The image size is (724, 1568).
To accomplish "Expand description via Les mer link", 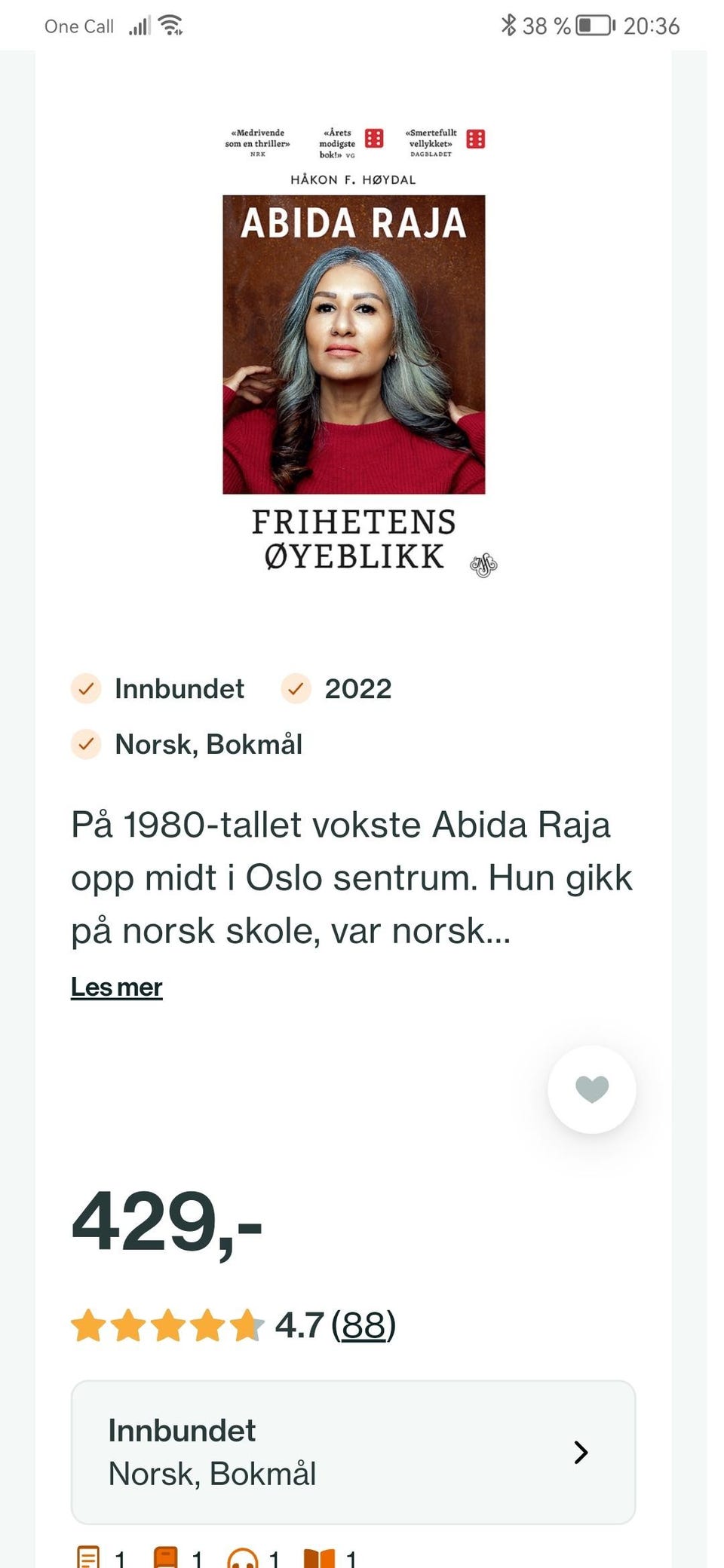I will click(116, 987).
